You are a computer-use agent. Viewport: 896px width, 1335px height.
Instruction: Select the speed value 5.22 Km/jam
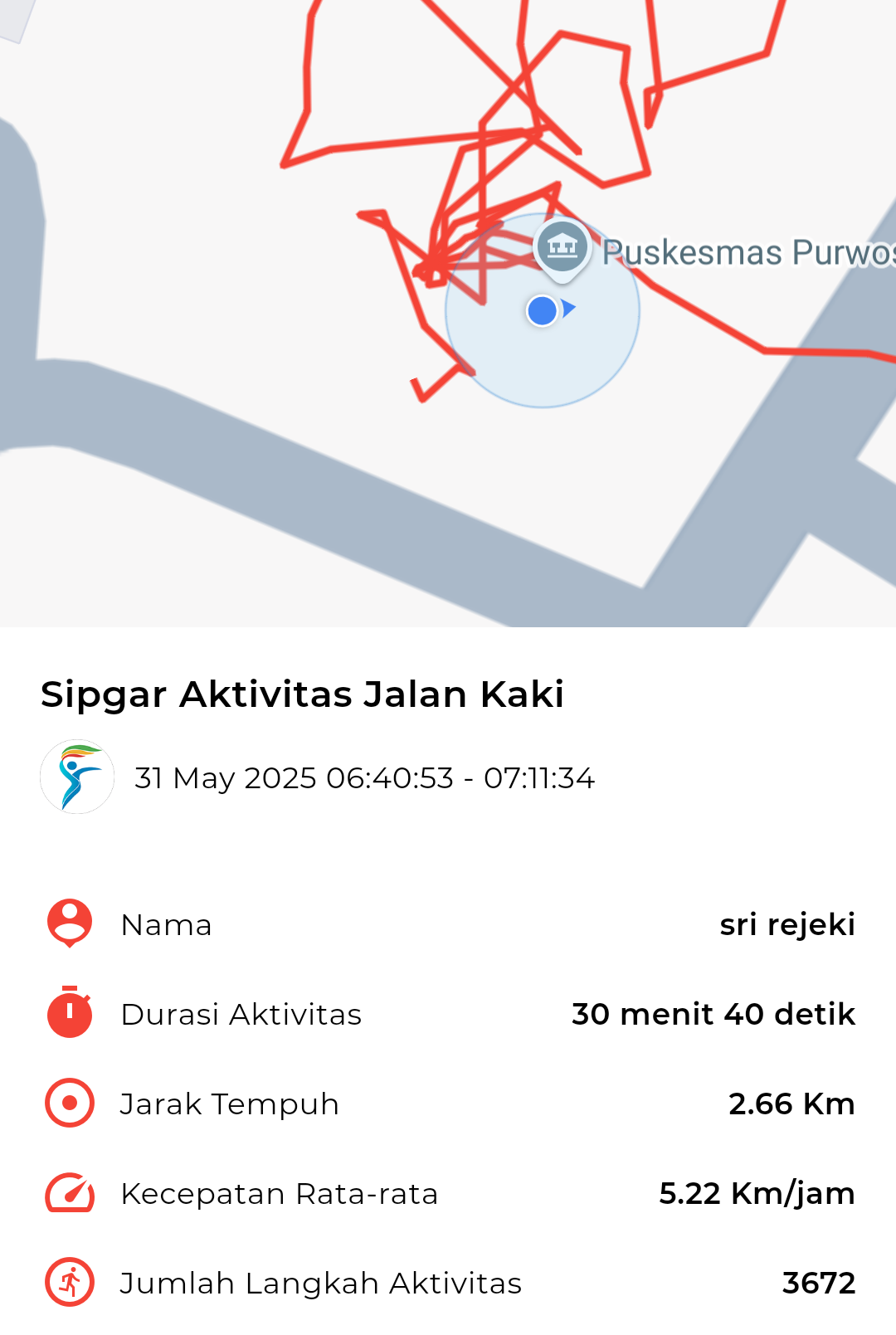coord(757,1193)
